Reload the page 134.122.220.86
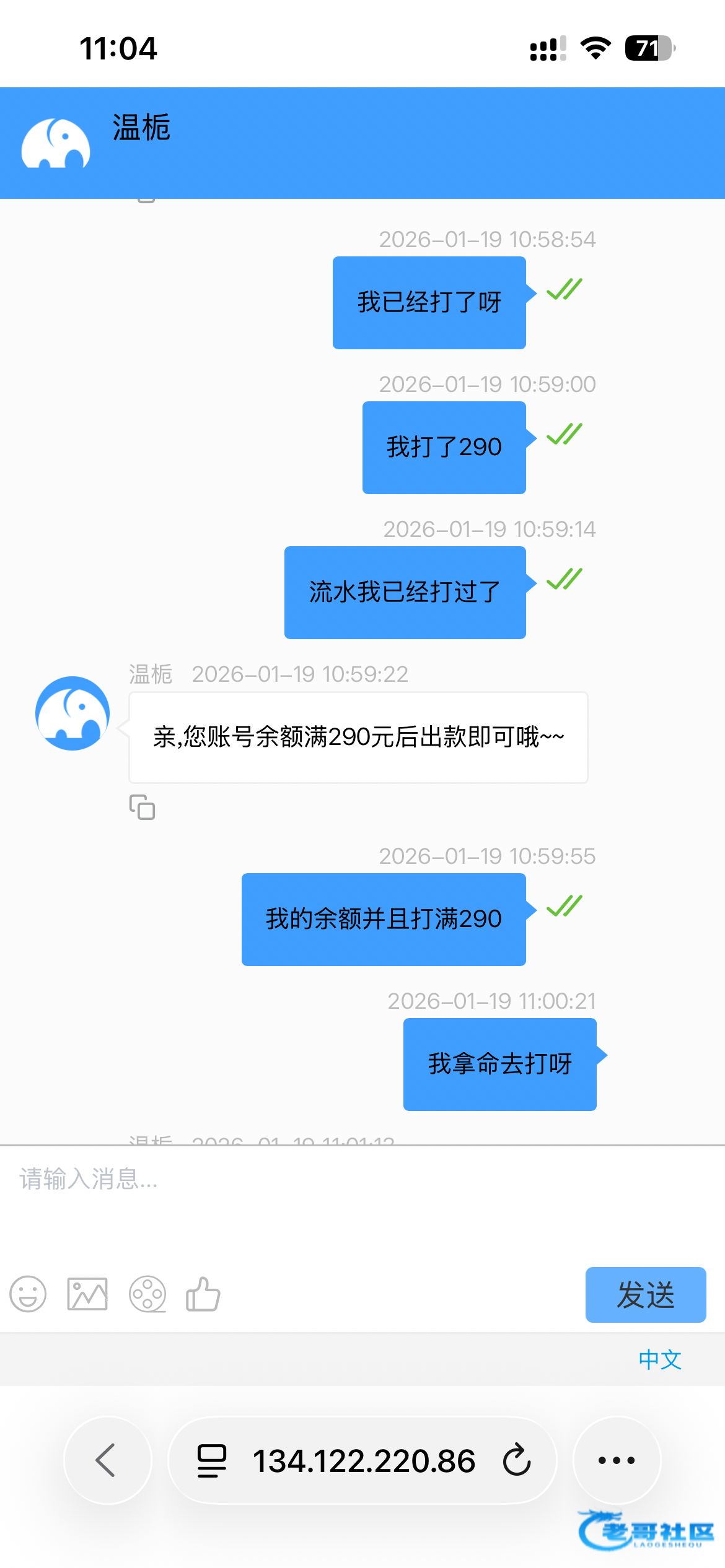 pos(517,1460)
